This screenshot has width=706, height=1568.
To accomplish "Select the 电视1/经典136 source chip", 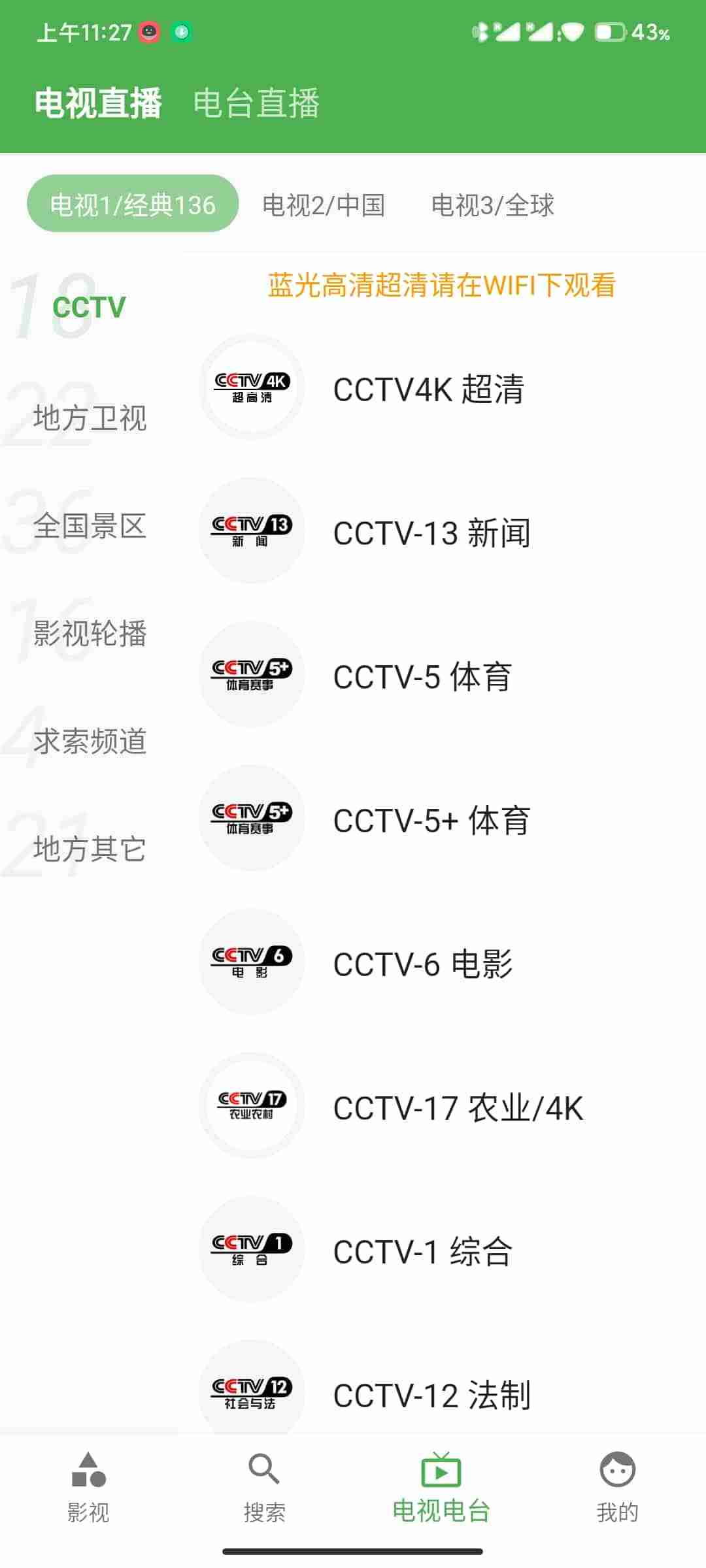I will [133, 204].
